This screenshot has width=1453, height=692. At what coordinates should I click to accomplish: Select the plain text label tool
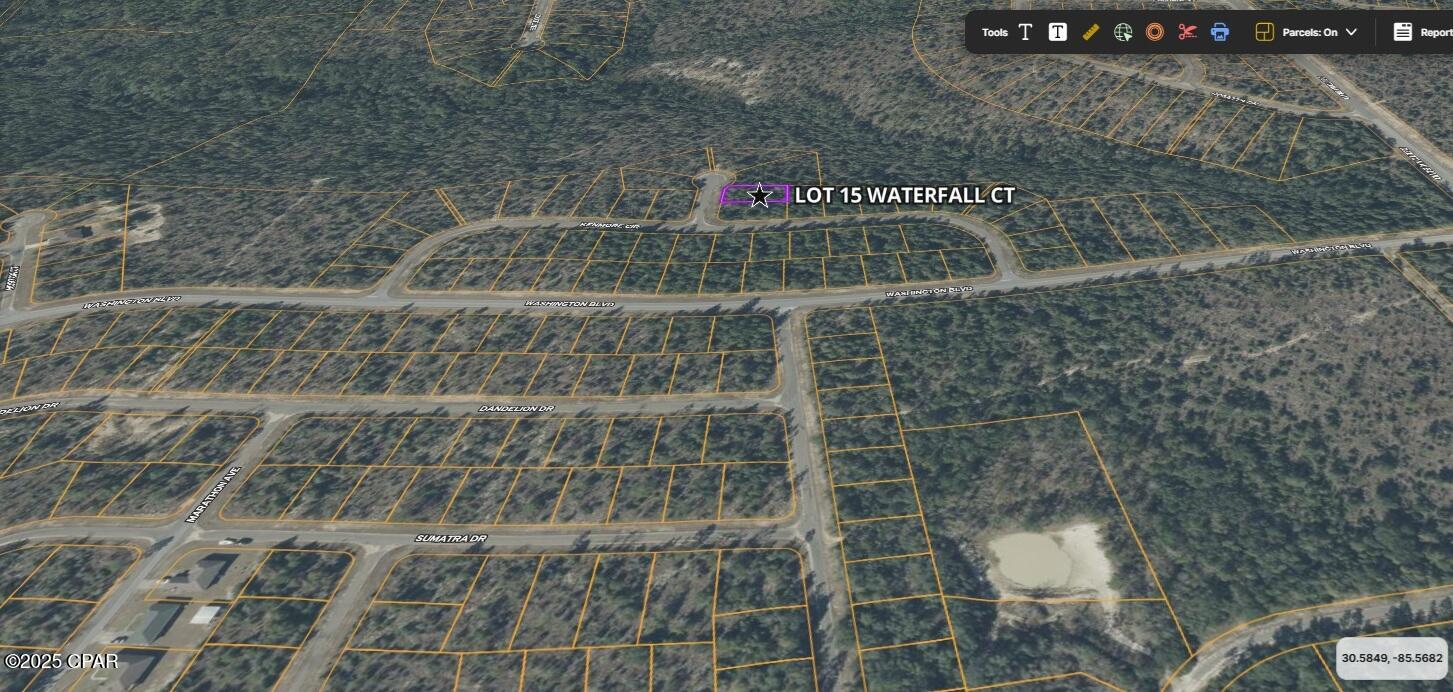(x=1025, y=32)
